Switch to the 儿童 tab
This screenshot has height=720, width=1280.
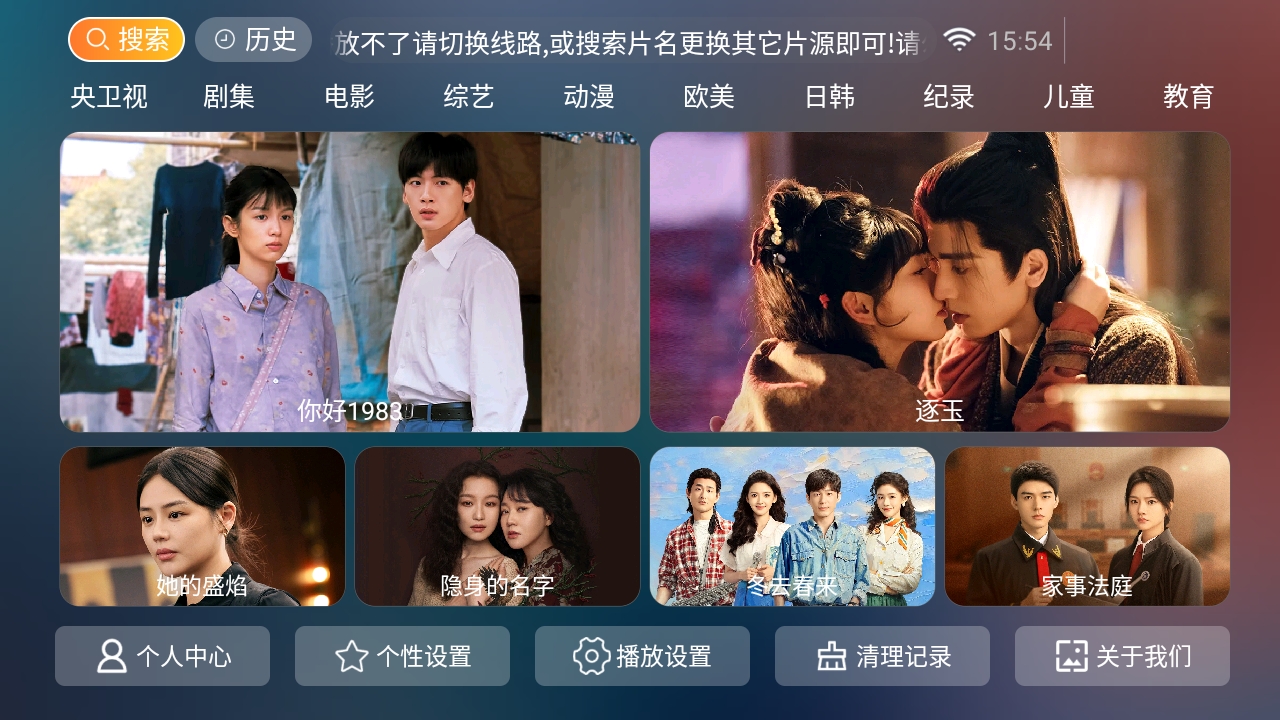(x=1069, y=97)
